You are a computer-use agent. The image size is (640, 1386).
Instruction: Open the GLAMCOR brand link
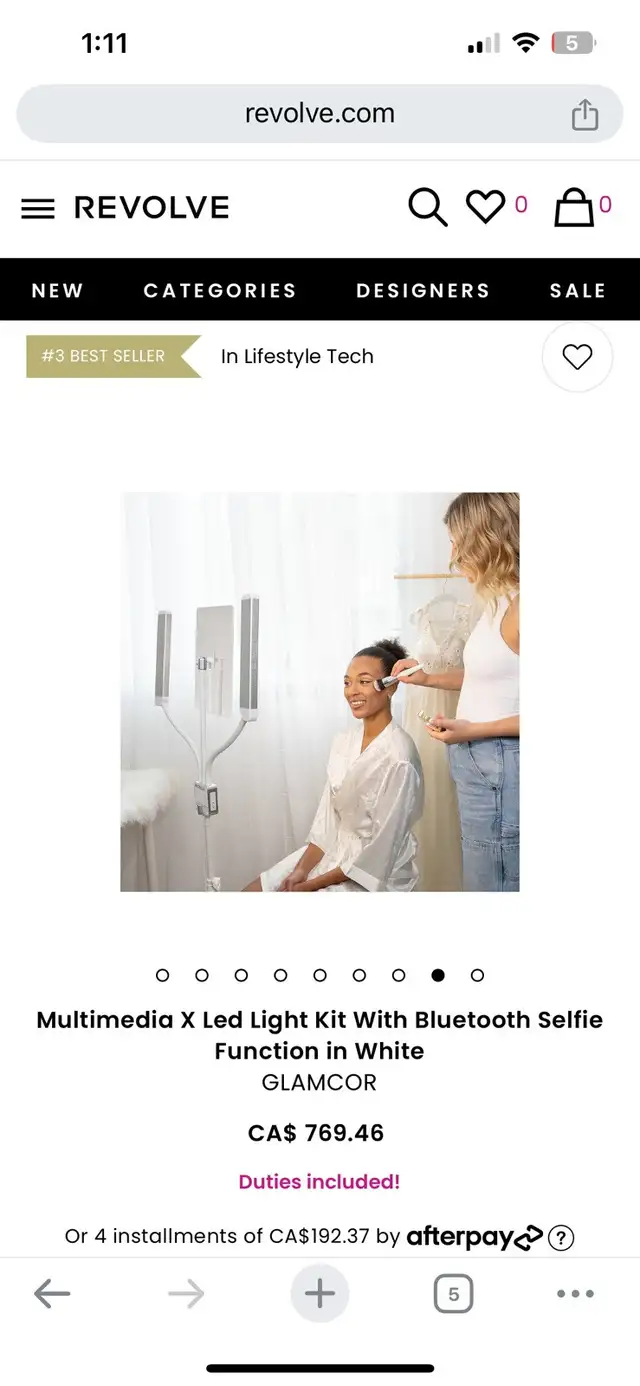tap(319, 1083)
